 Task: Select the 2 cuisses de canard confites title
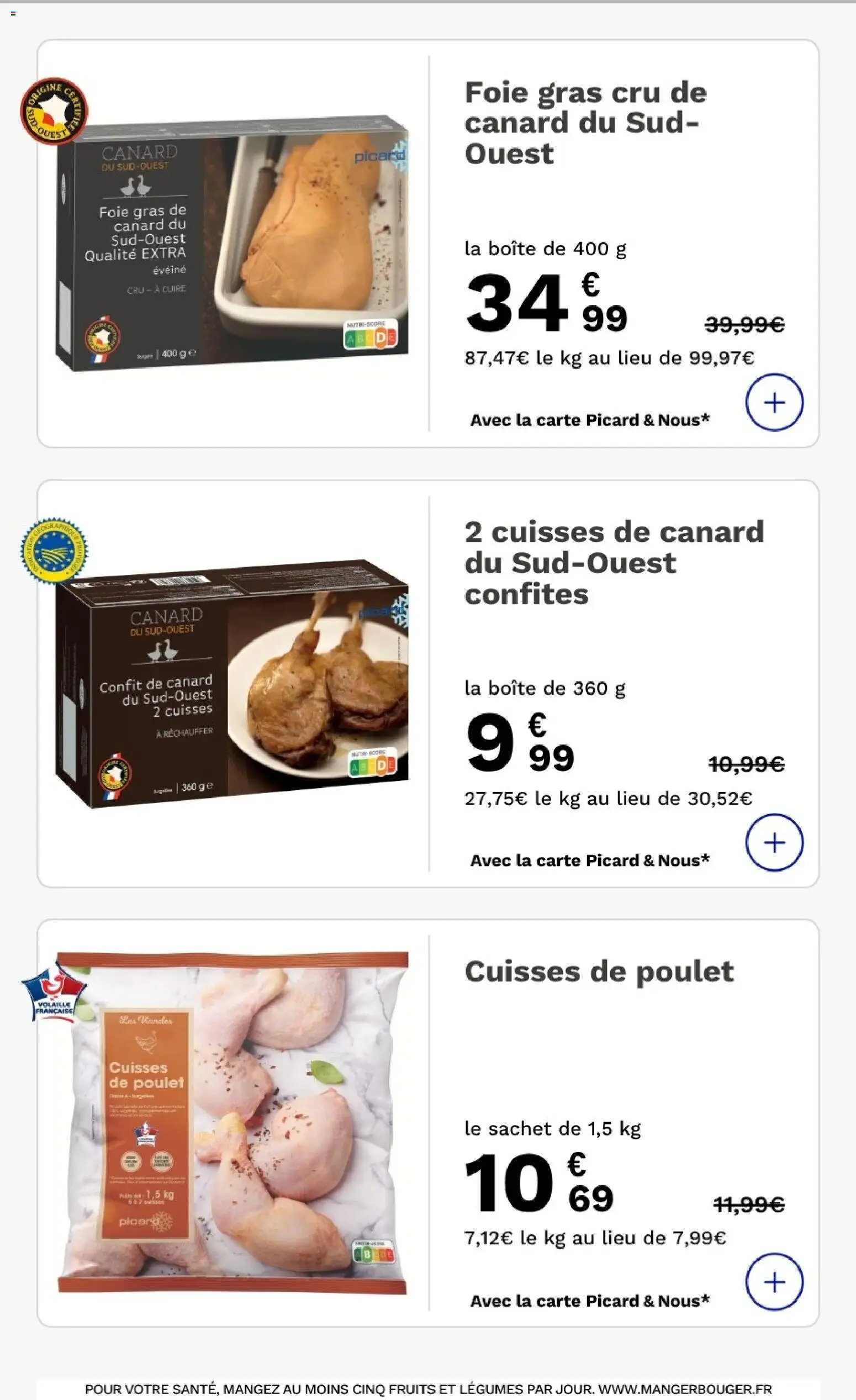click(x=614, y=563)
